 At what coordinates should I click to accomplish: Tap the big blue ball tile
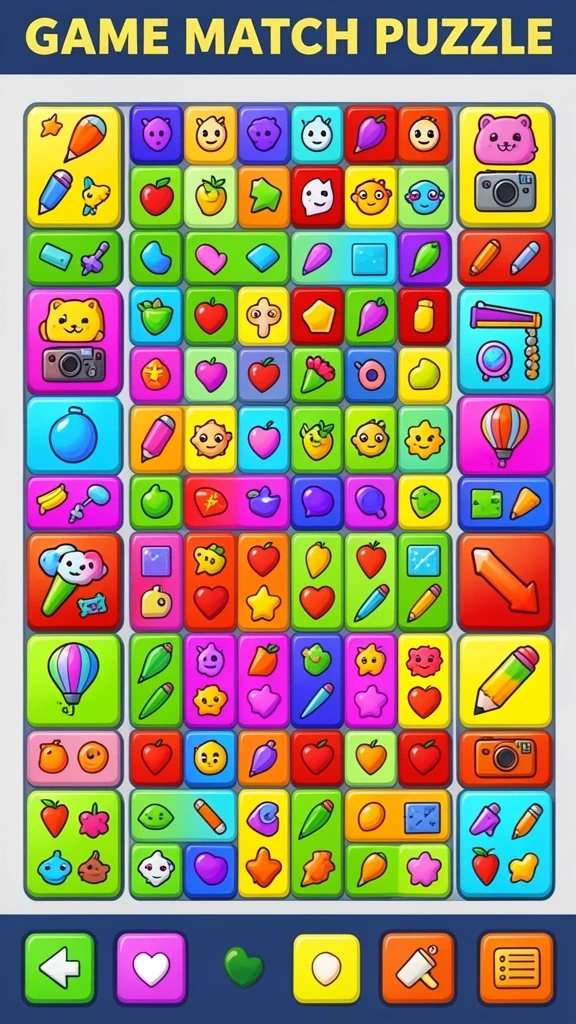point(74,435)
